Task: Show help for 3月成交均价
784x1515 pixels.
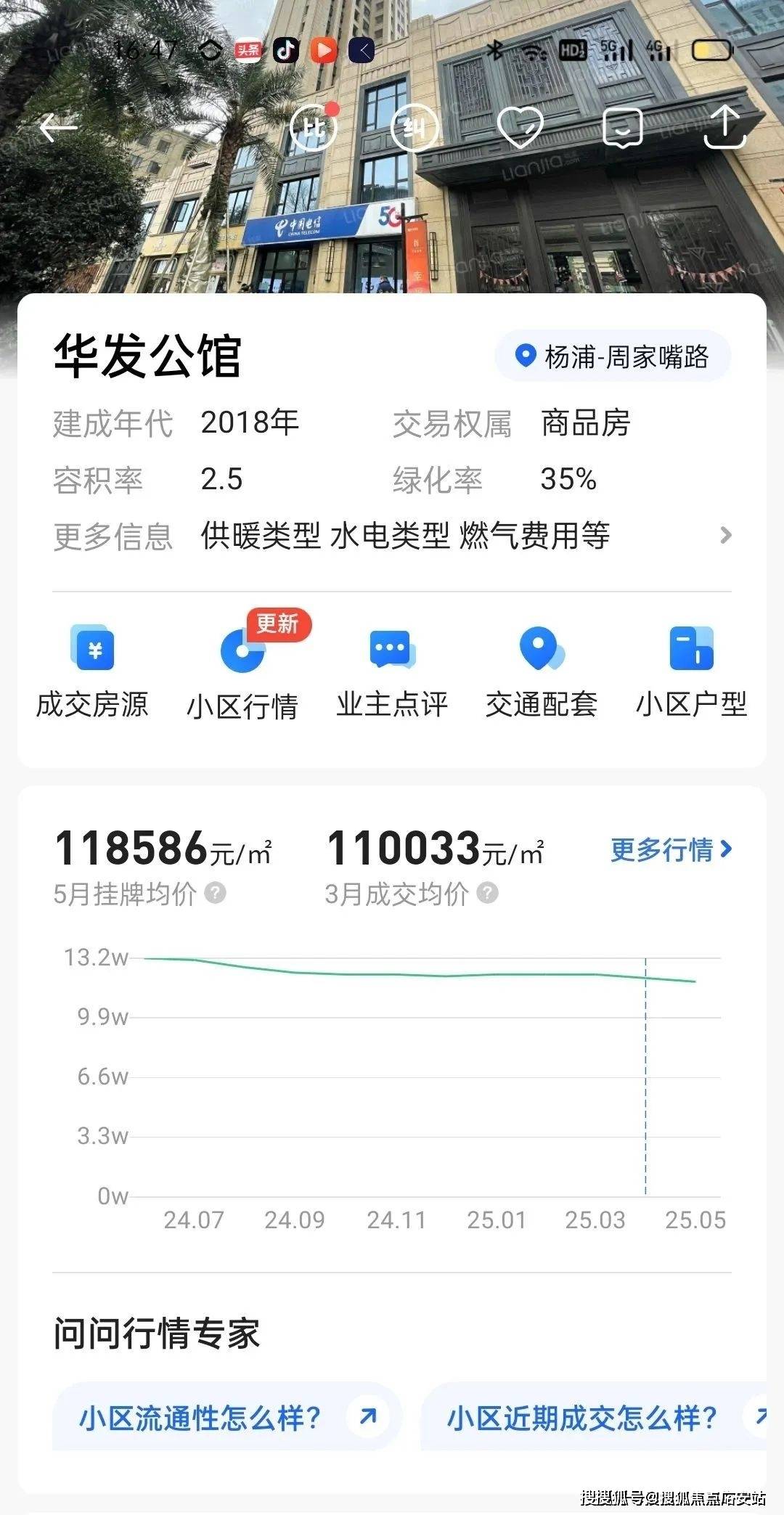Action: [487, 893]
